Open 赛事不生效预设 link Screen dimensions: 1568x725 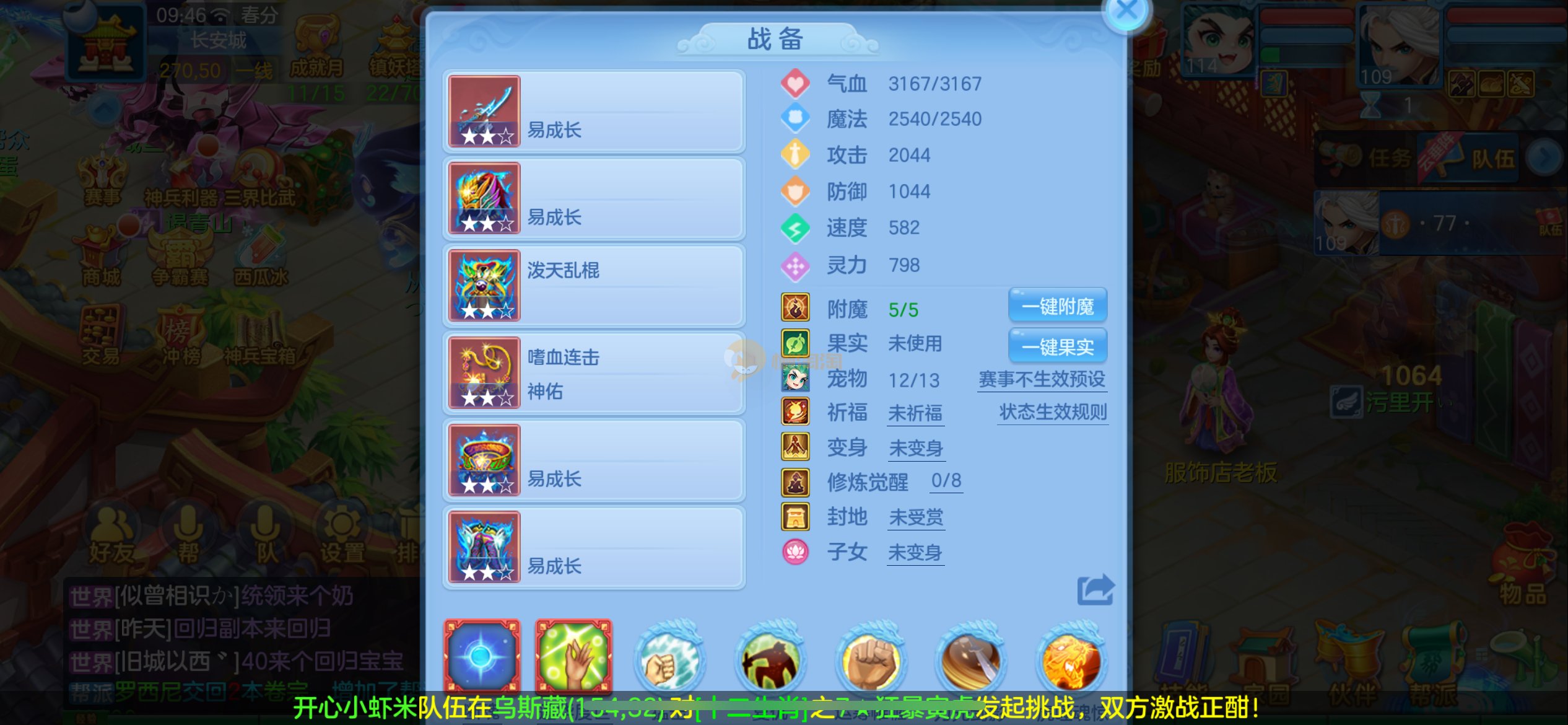[x=1042, y=379]
